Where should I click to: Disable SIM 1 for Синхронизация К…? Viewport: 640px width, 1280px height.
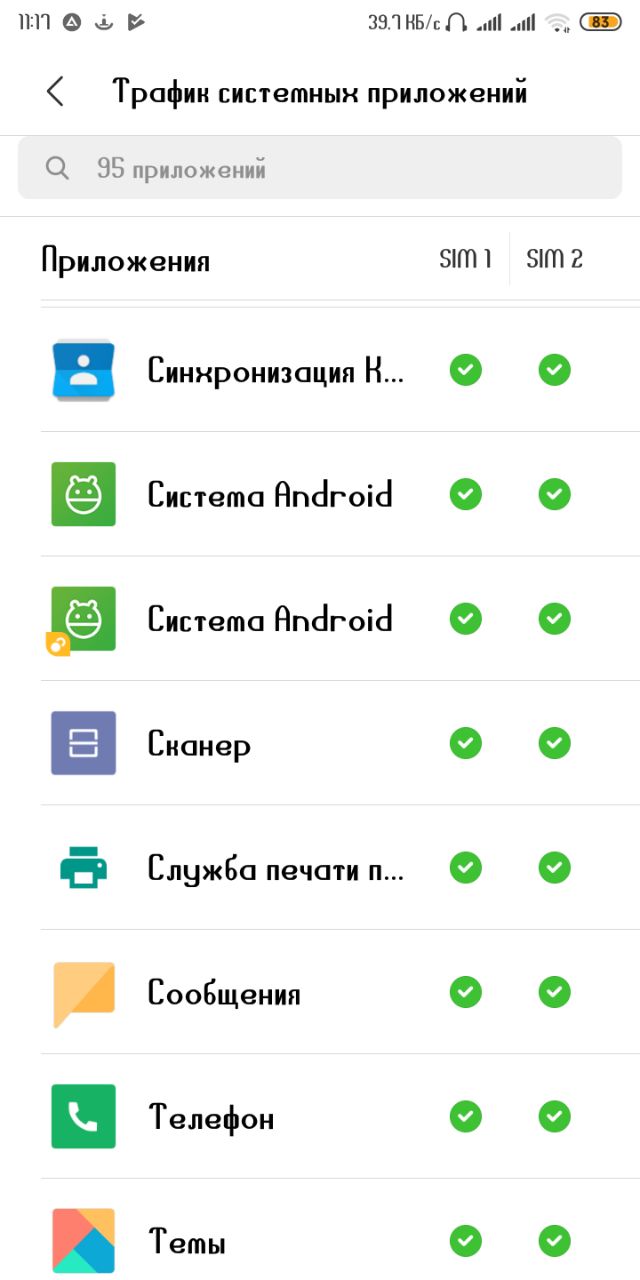click(465, 370)
